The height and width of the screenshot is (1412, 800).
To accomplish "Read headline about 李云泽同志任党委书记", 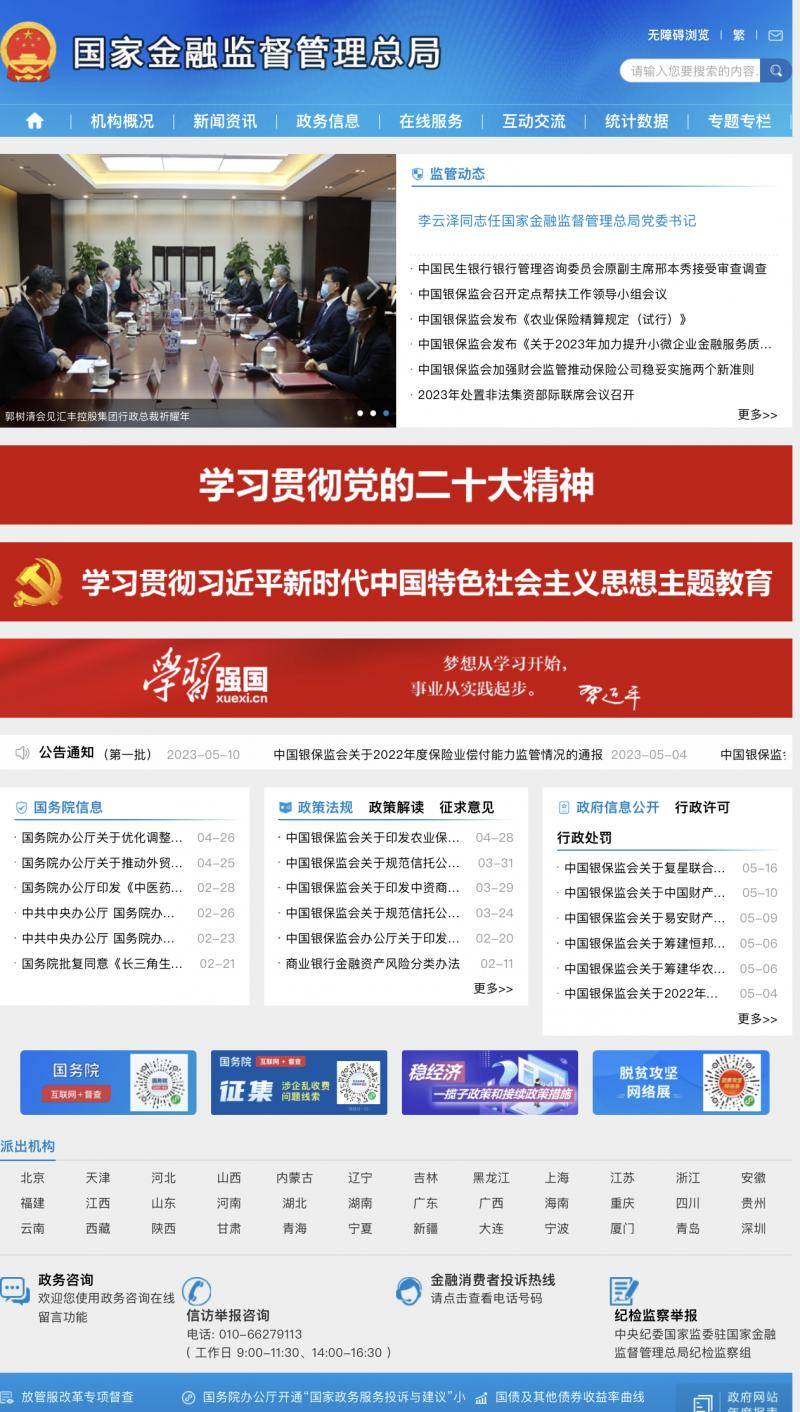I will point(556,220).
